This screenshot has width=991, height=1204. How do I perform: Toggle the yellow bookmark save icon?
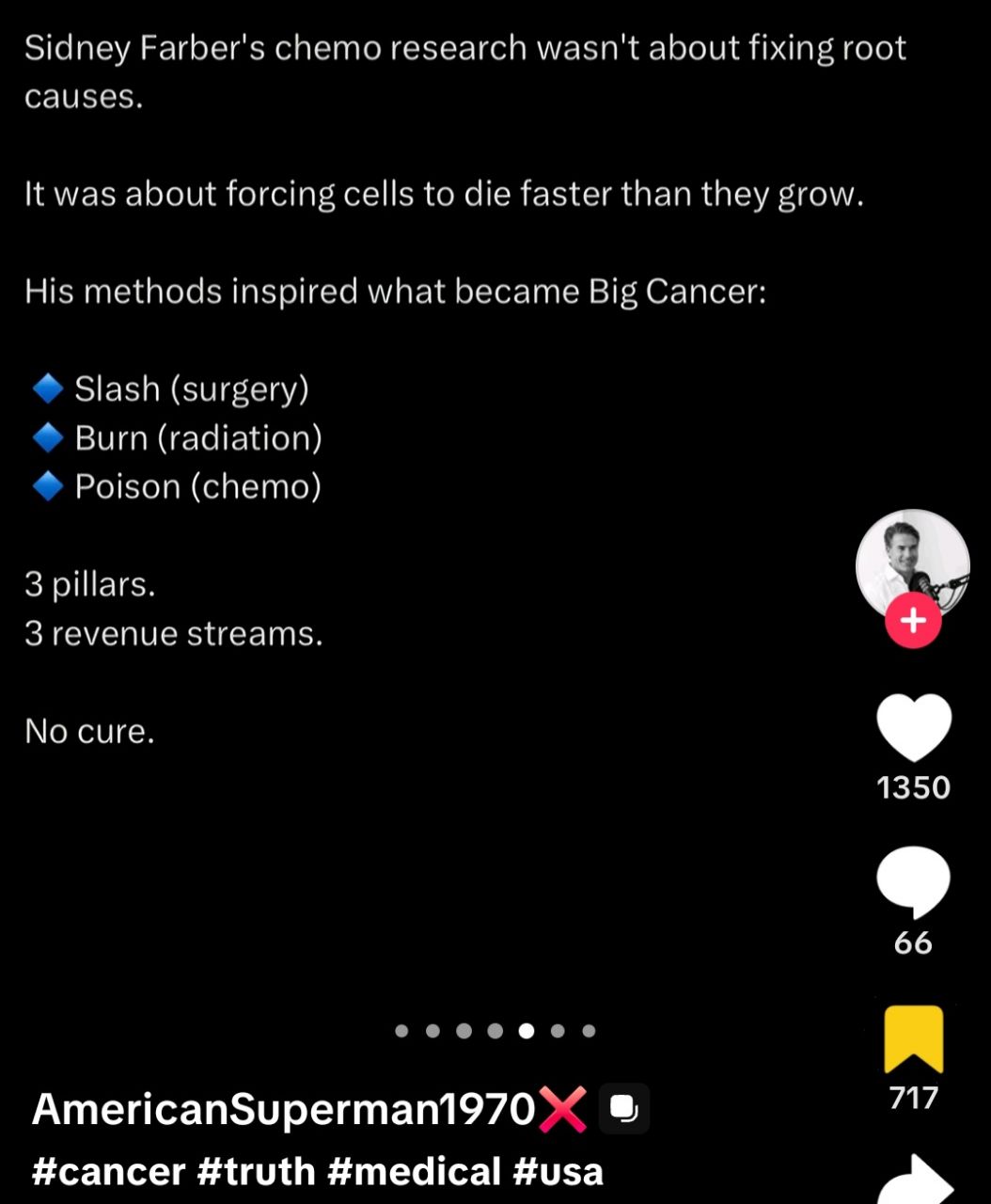(x=913, y=1038)
